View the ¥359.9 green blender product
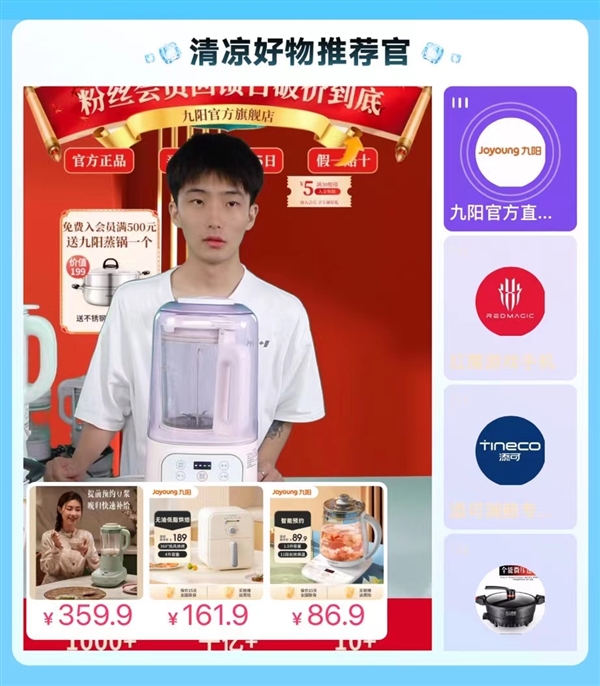 (x=87, y=558)
